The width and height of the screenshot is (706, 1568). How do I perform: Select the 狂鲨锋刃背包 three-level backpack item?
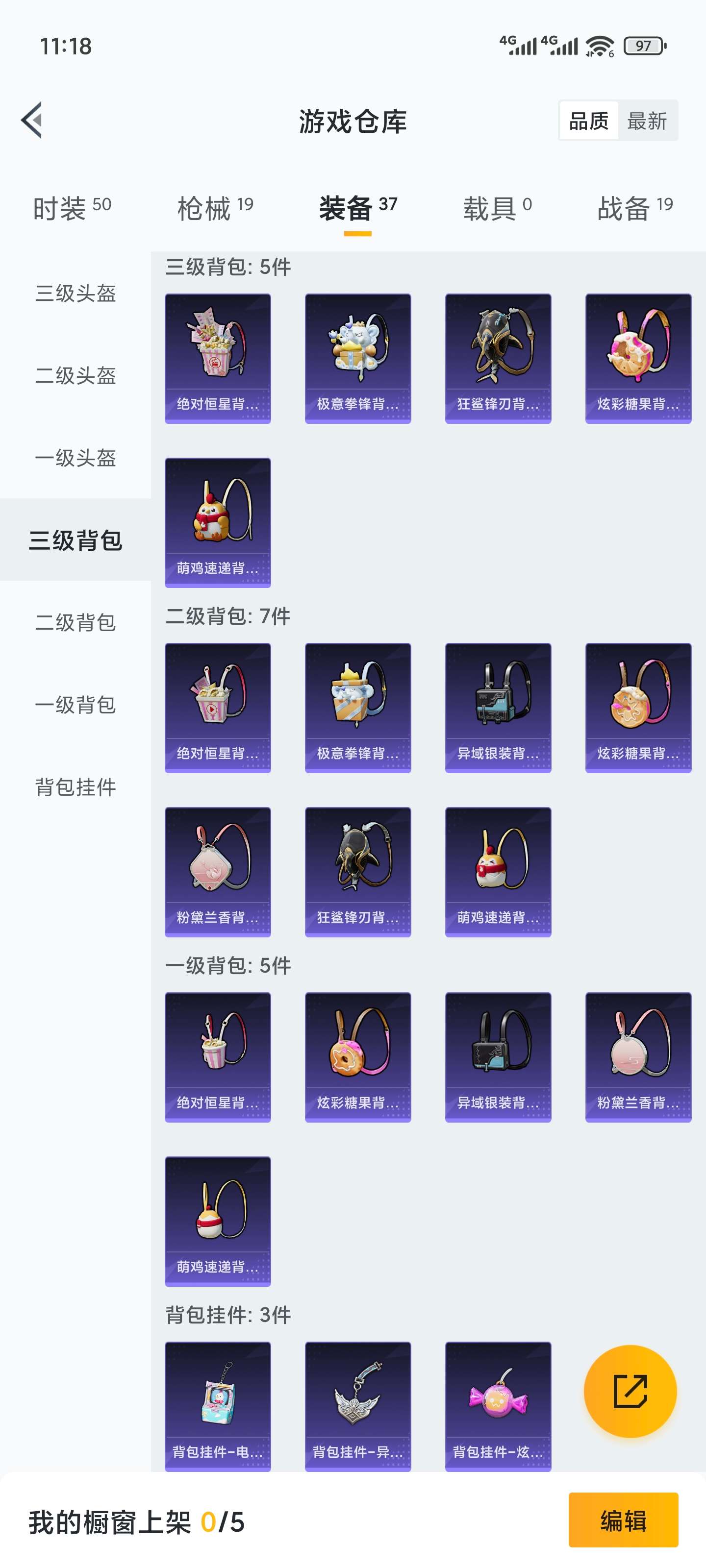(x=498, y=357)
